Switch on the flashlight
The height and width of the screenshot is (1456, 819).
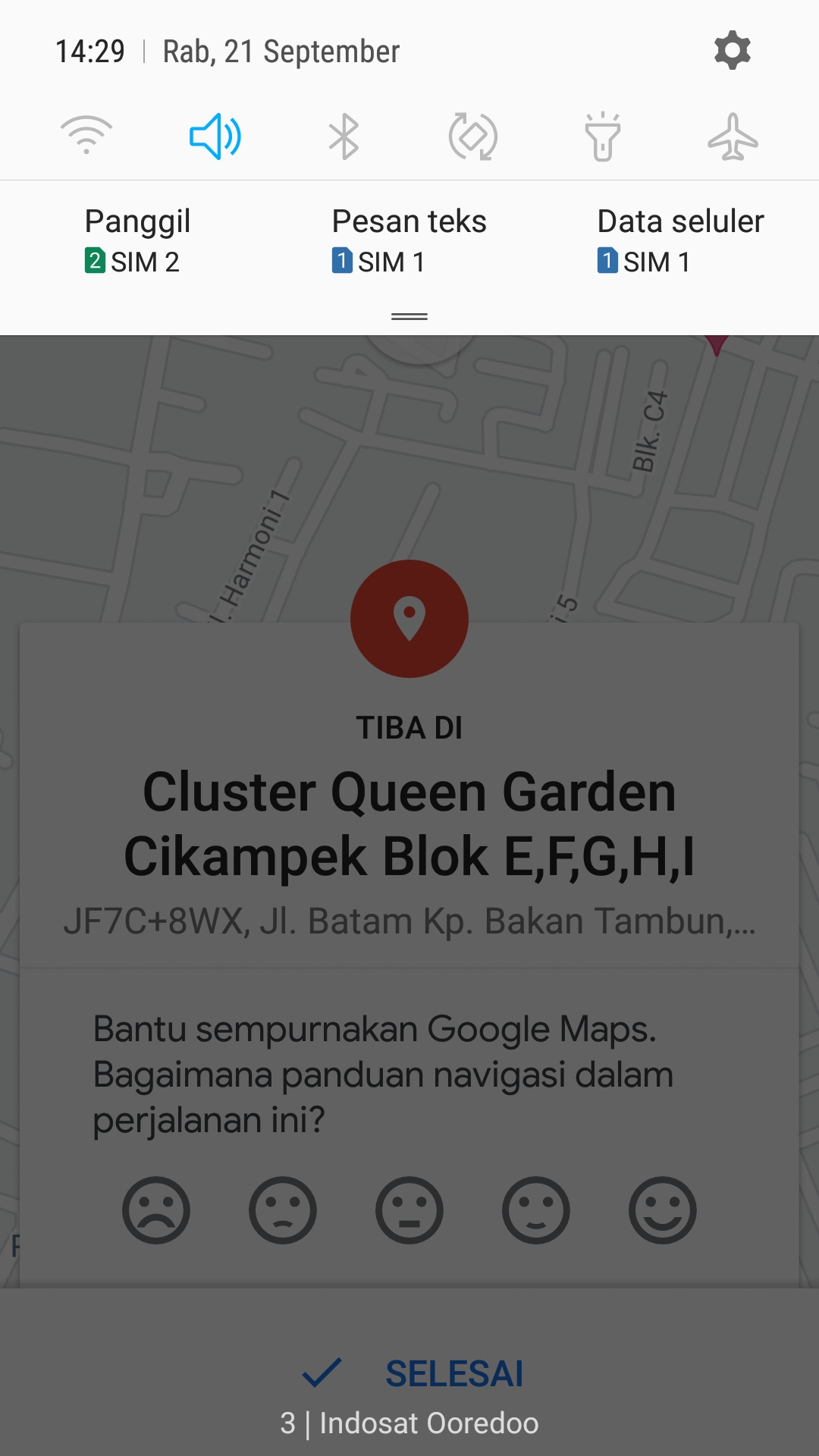point(603,136)
